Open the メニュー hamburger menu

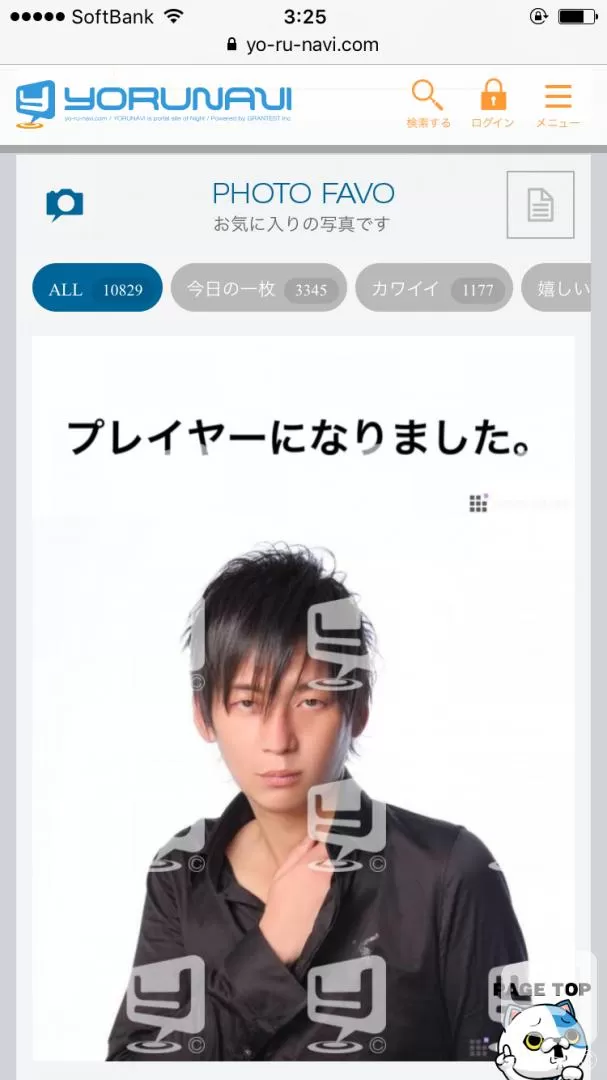(x=558, y=104)
